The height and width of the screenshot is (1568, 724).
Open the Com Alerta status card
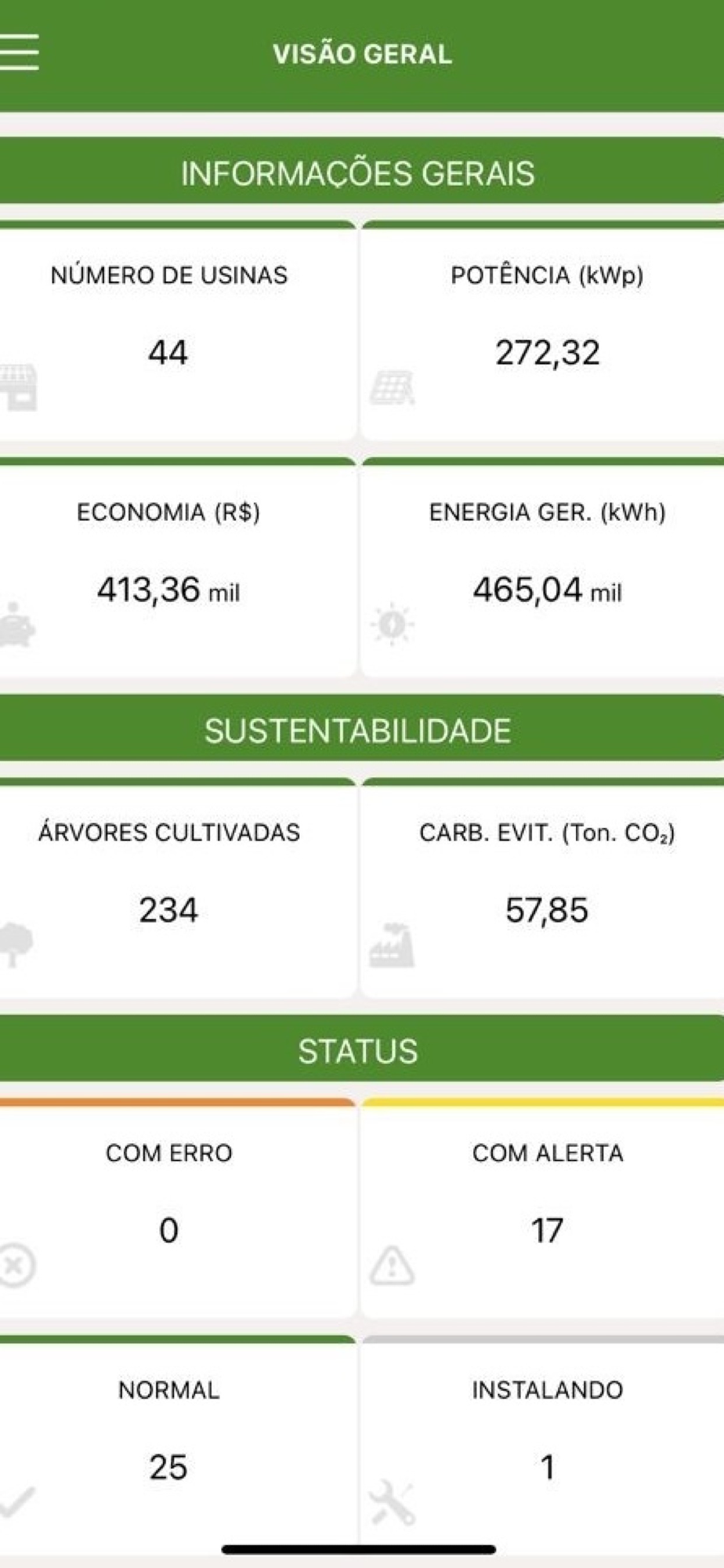click(x=543, y=1208)
